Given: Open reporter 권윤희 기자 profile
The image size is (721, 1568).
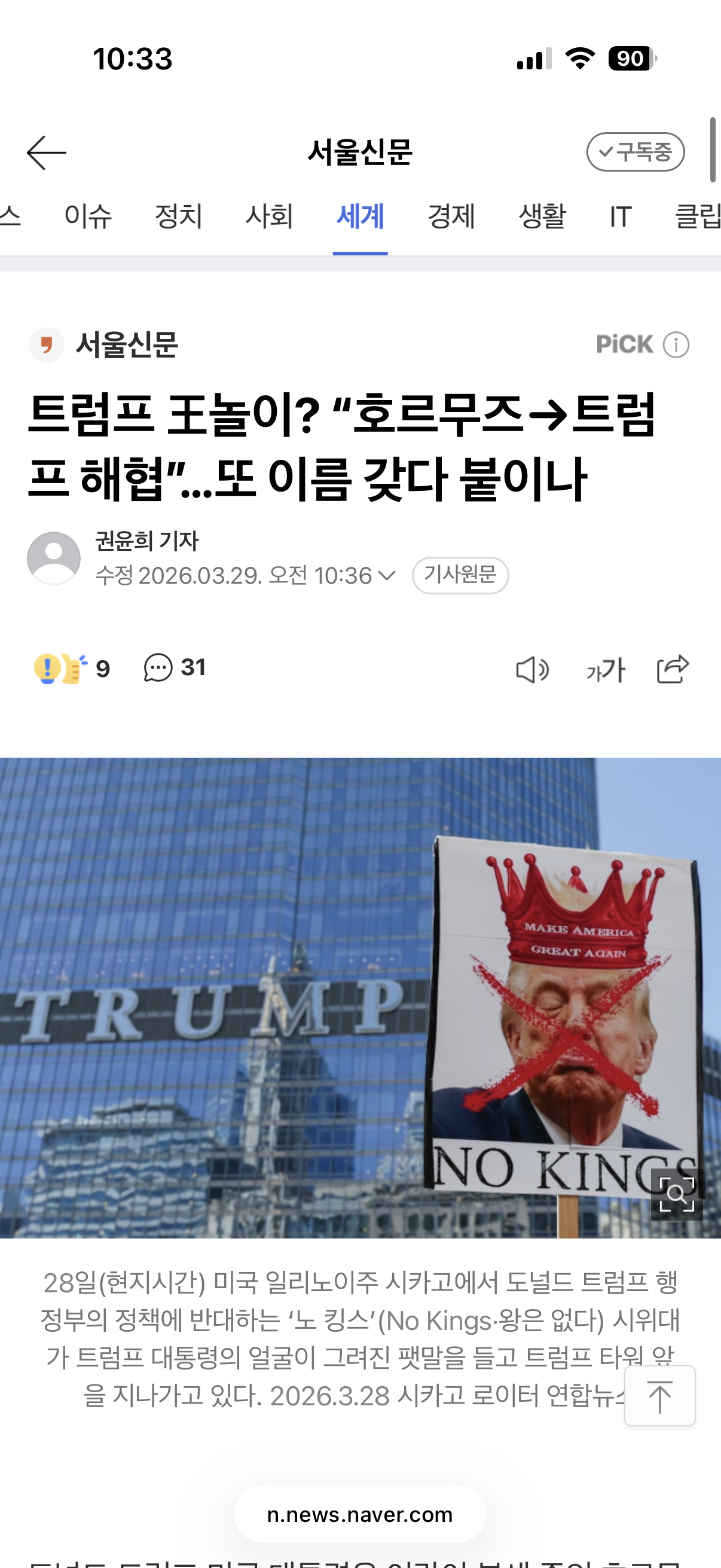Looking at the screenshot, I should [x=146, y=541].
